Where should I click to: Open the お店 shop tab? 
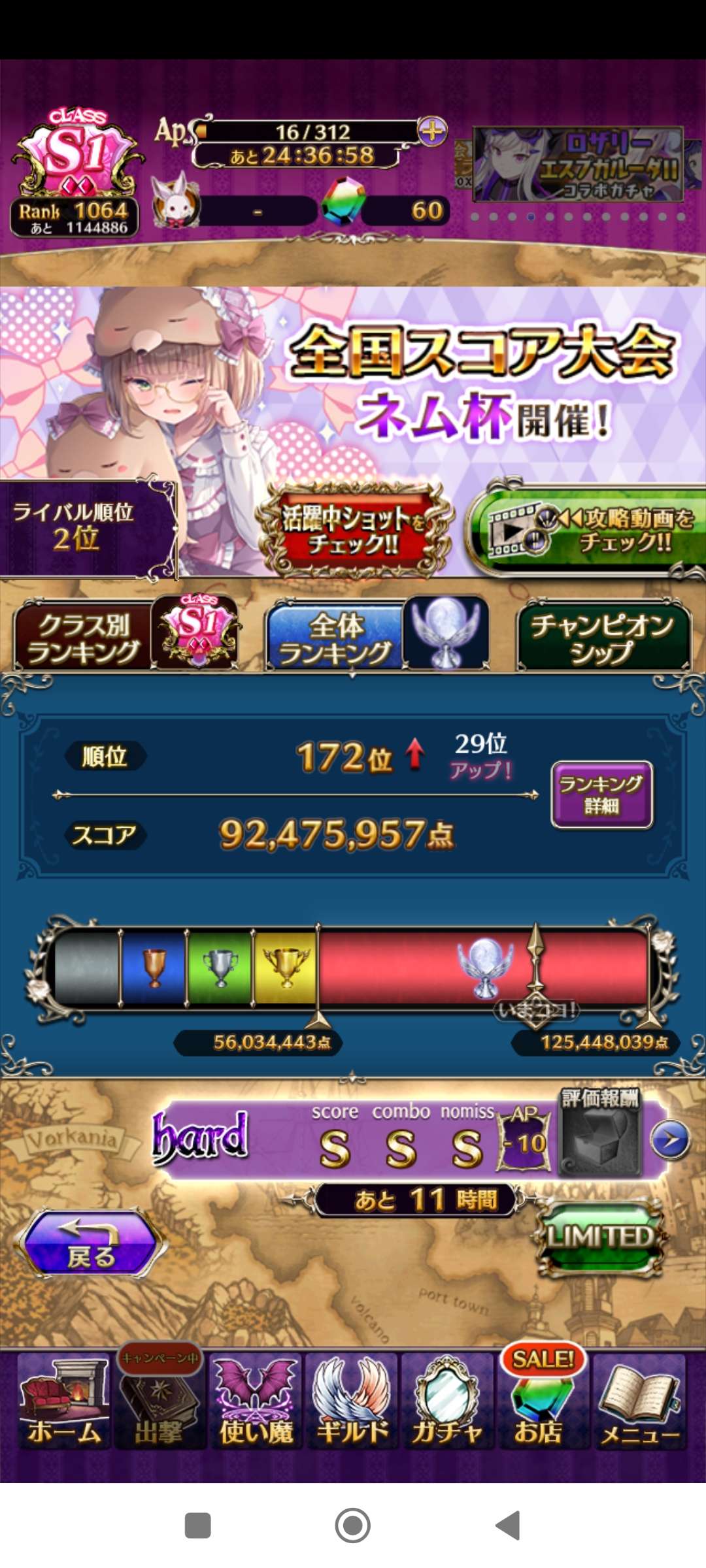543,1401
